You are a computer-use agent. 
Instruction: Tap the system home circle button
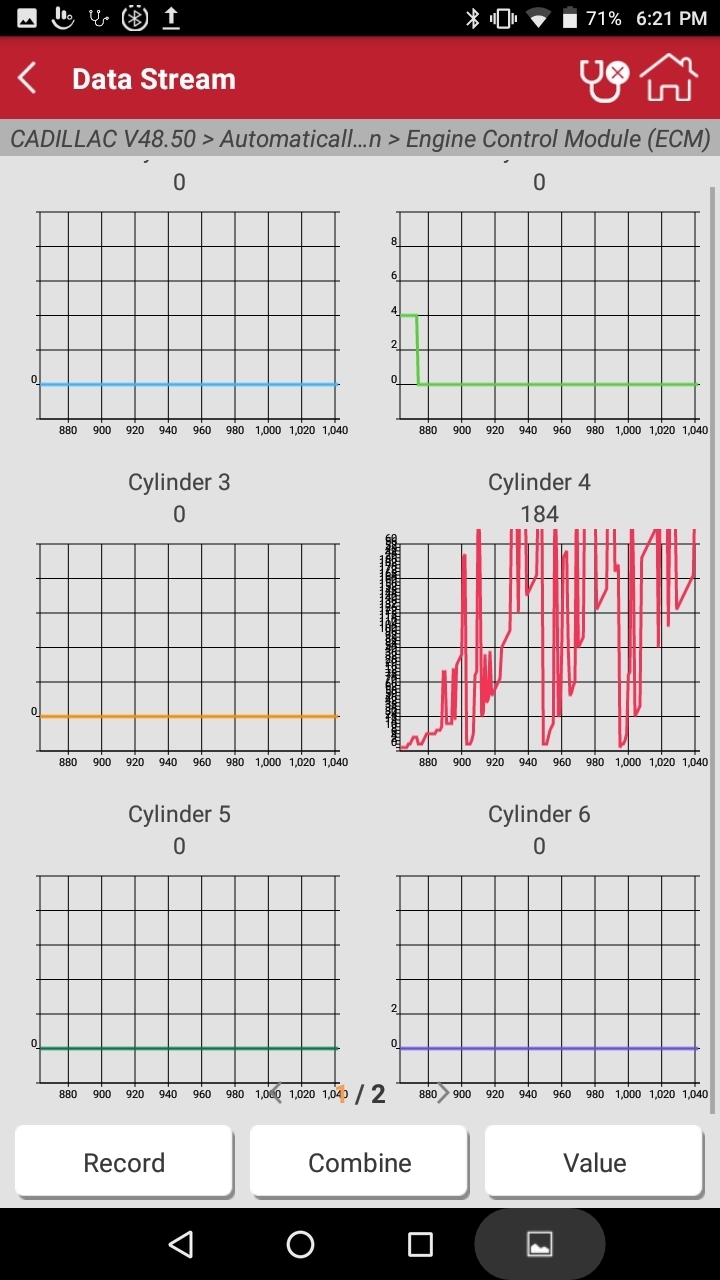pos(300,1244)
